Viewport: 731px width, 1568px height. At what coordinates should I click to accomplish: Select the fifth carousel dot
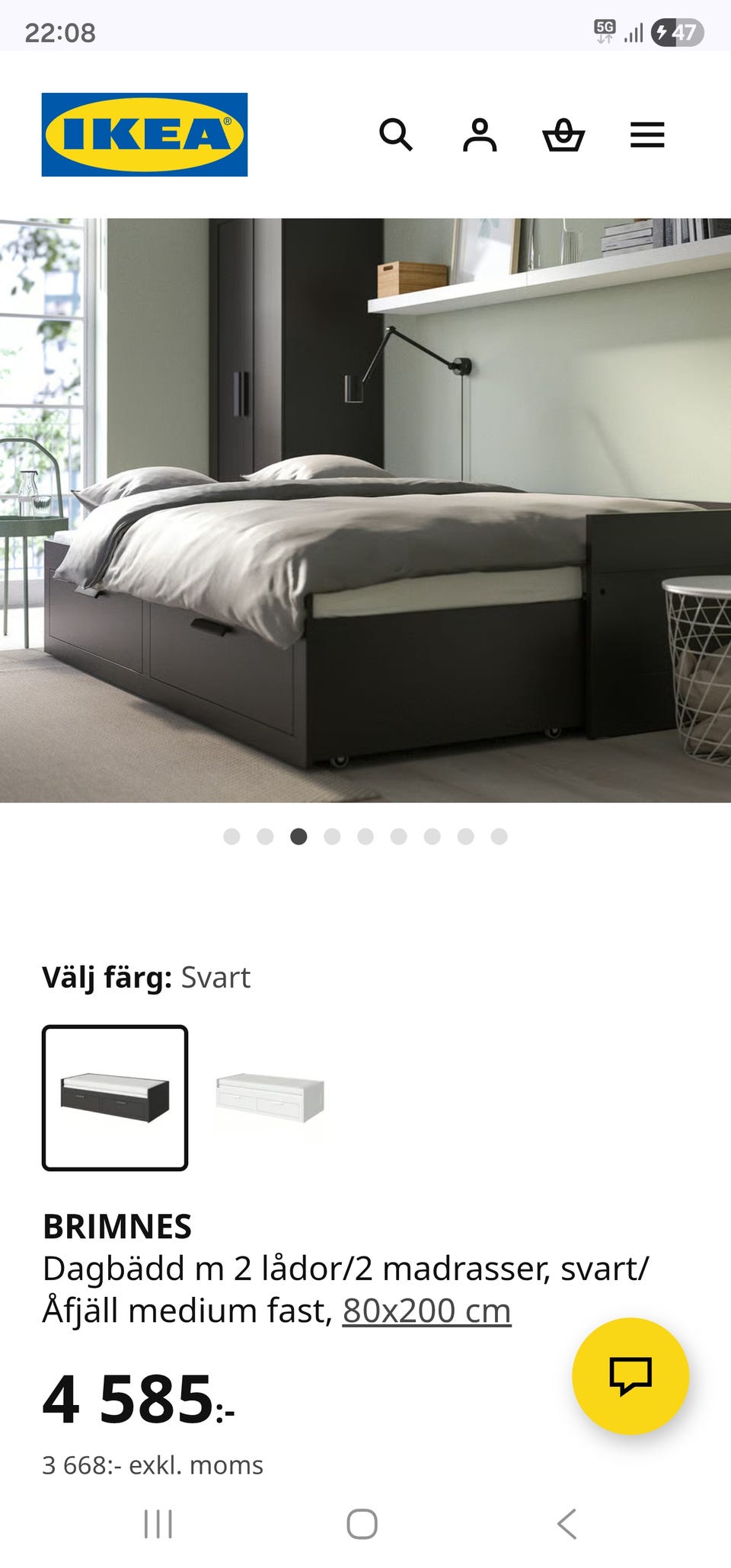[x=366, y=836]
